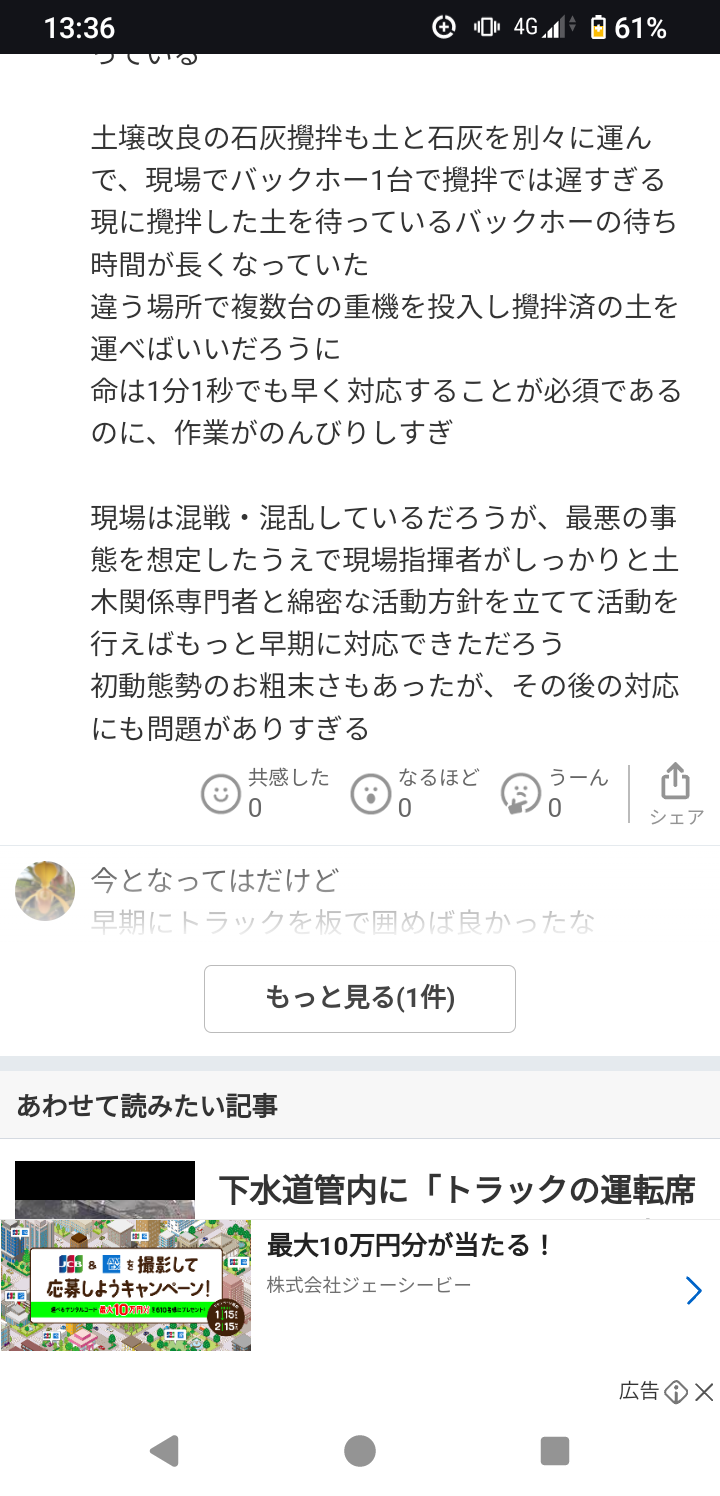Tap the vibrate mode icon in status bar
The image size is (720, 1496).
pos(485,27)
